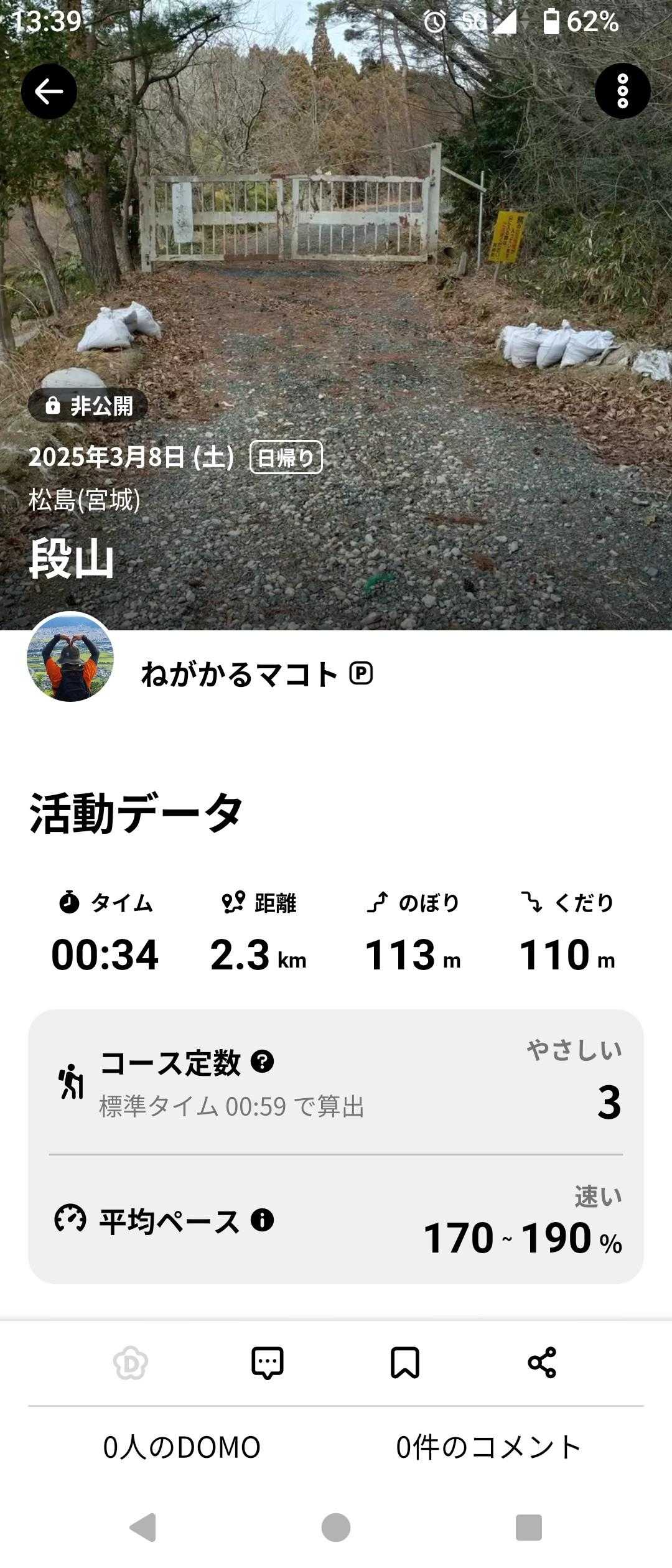672x1568 pixels.
Task: Open help for コース定数
Action: (262, 1061)
